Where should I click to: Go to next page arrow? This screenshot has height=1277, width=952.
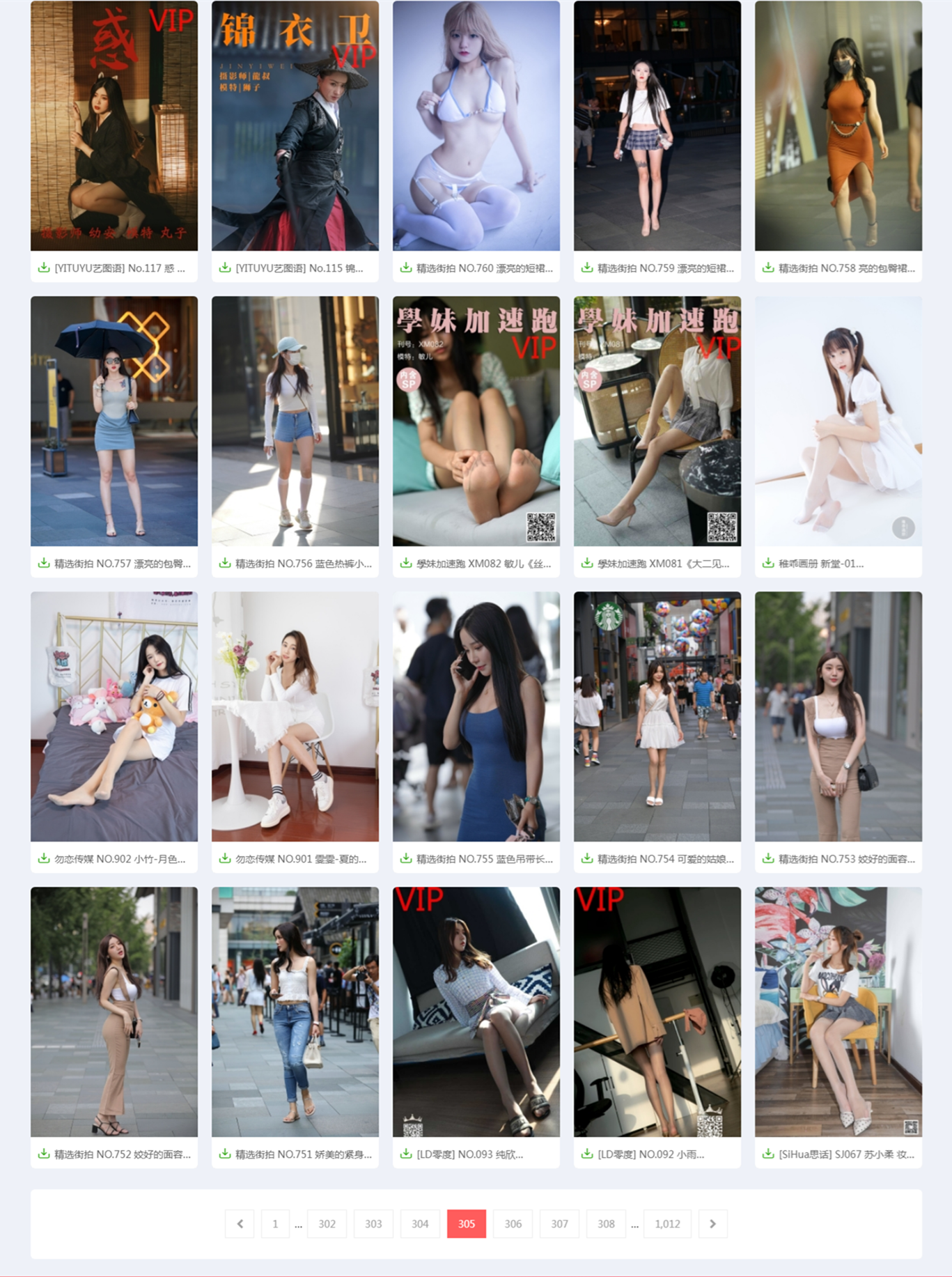click(x=712, y=1224)
